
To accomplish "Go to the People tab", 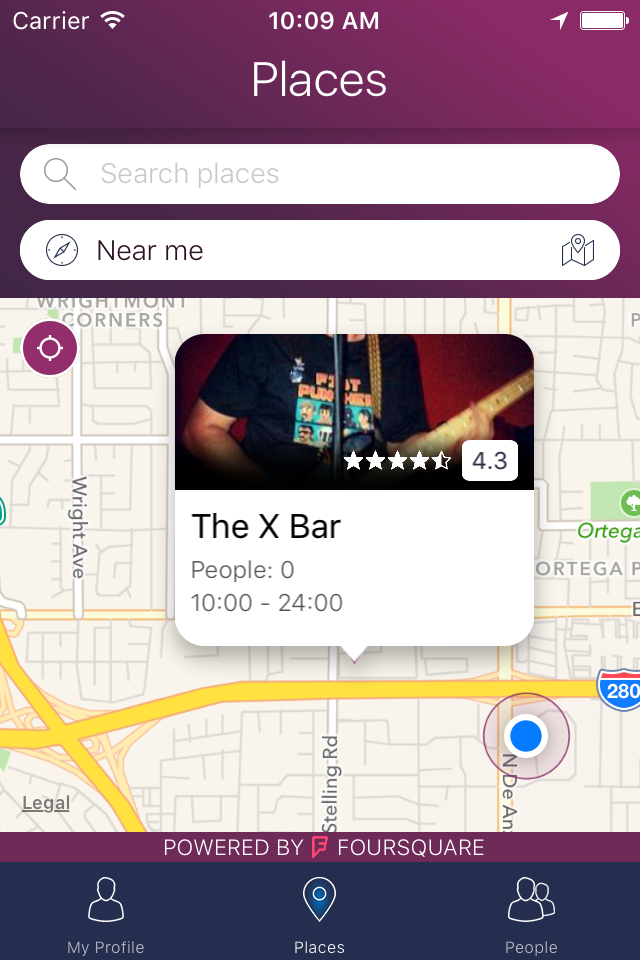I will pyautogui.click(x=531, y=915).
